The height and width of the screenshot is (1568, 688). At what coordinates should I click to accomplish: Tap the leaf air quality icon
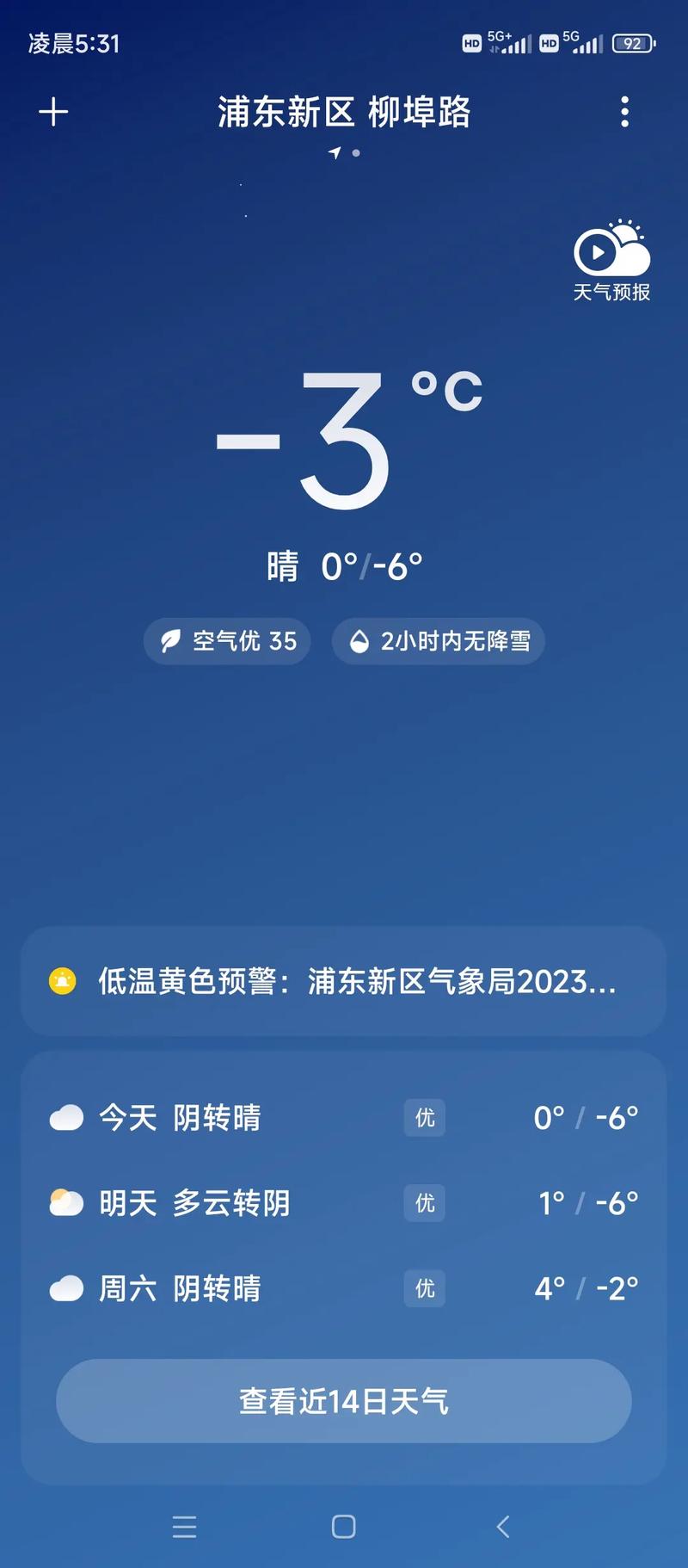[x=172, y=641]
